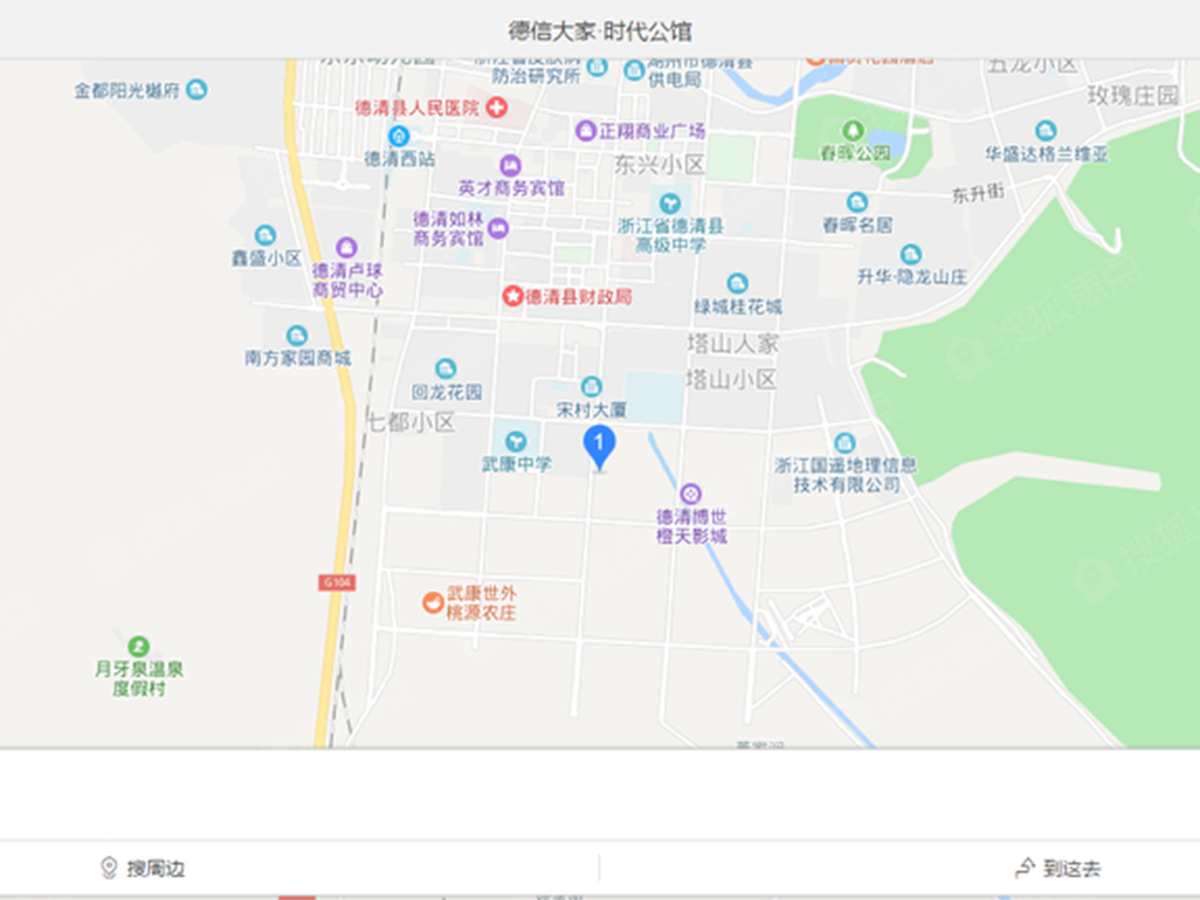Open 德清县人民医院 hospital marker
The height and width of the screenshot is (900, 1200).
pyautogui.click(x=496, y=108)
